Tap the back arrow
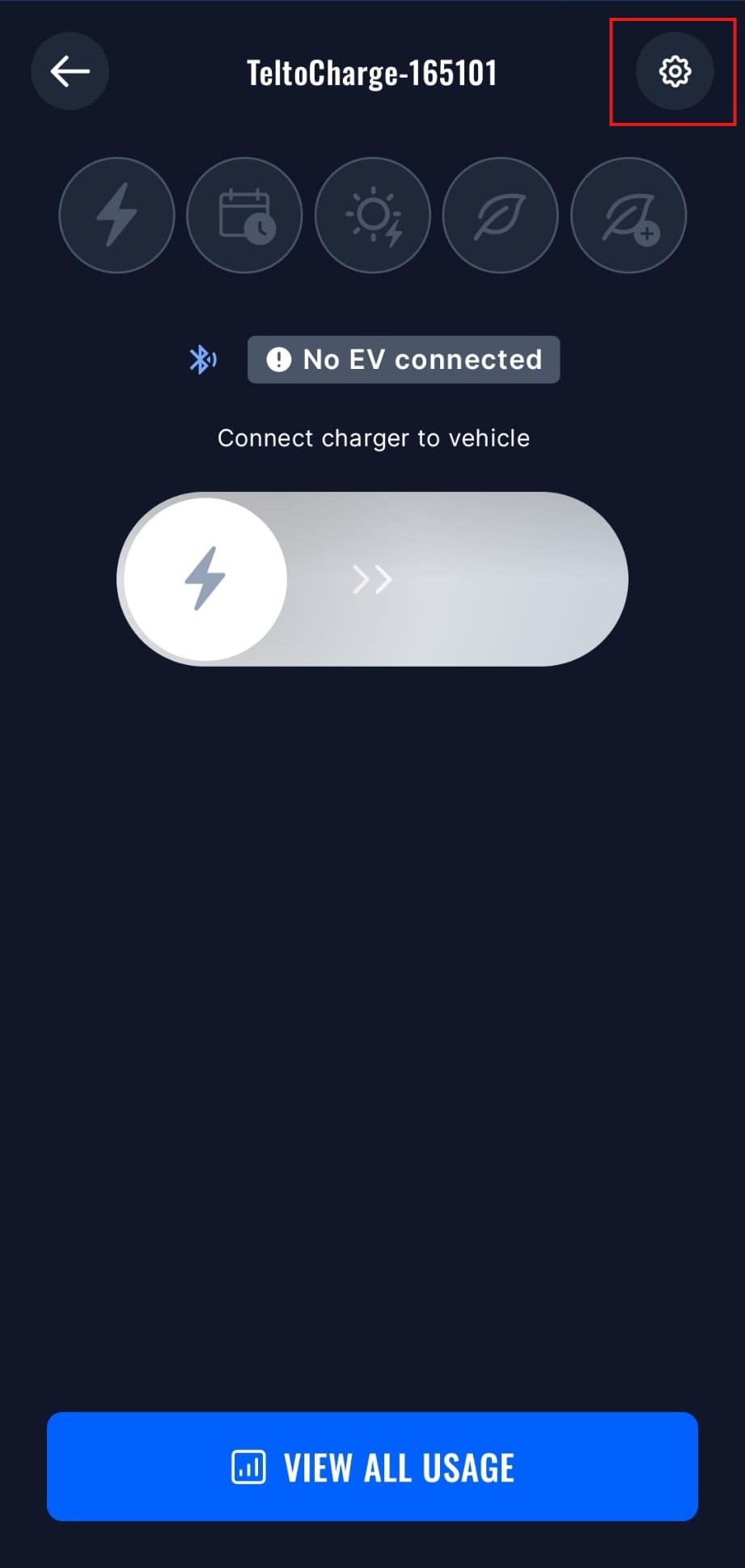This screenshot has height=1568, width=745. (x=70, y=71)
